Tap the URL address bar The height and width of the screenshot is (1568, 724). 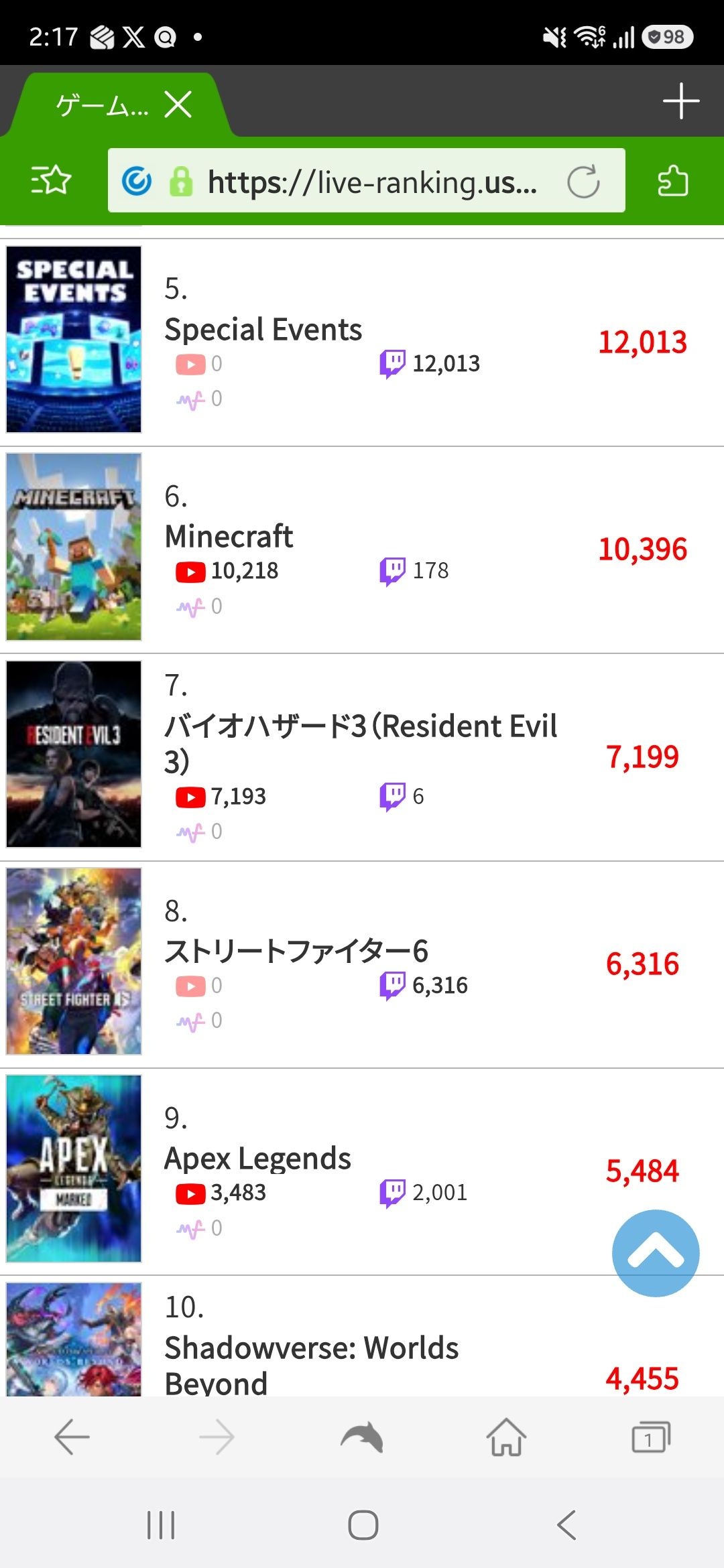coord(366,181)
